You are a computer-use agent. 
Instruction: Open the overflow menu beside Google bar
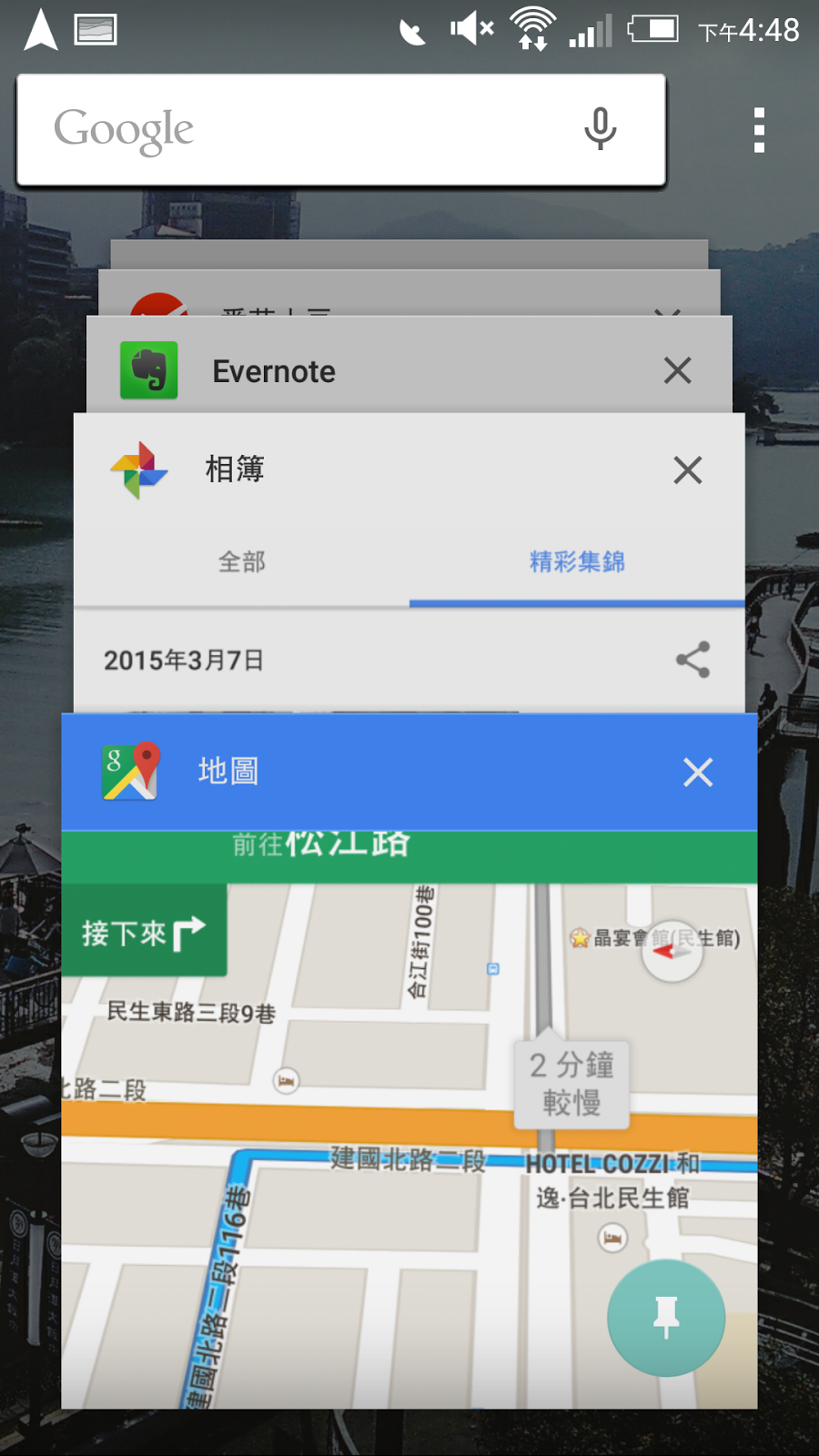pyautogui.click(x=759, y=130)
